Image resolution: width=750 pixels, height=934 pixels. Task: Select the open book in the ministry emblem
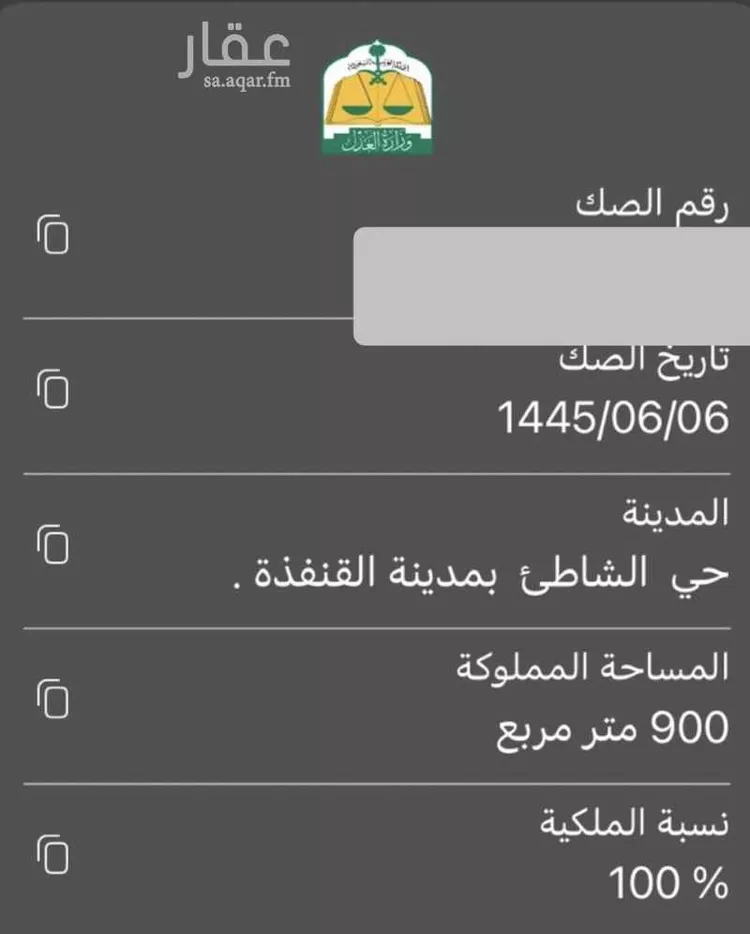(378, 100)
